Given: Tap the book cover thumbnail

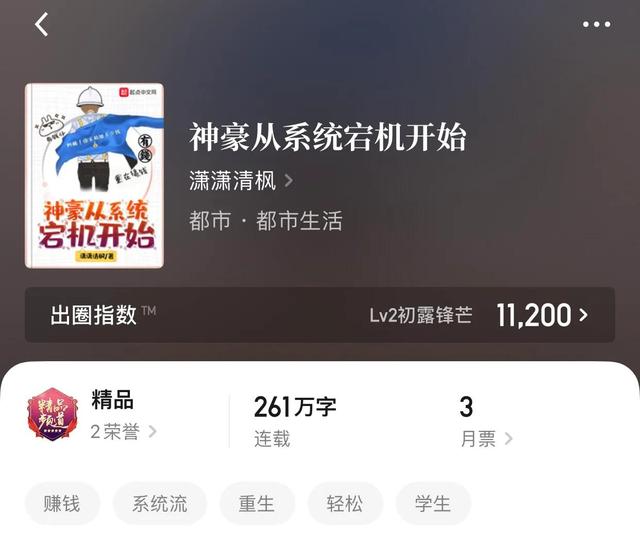Looking at the screenshot, I should click(x=94, y=176).
